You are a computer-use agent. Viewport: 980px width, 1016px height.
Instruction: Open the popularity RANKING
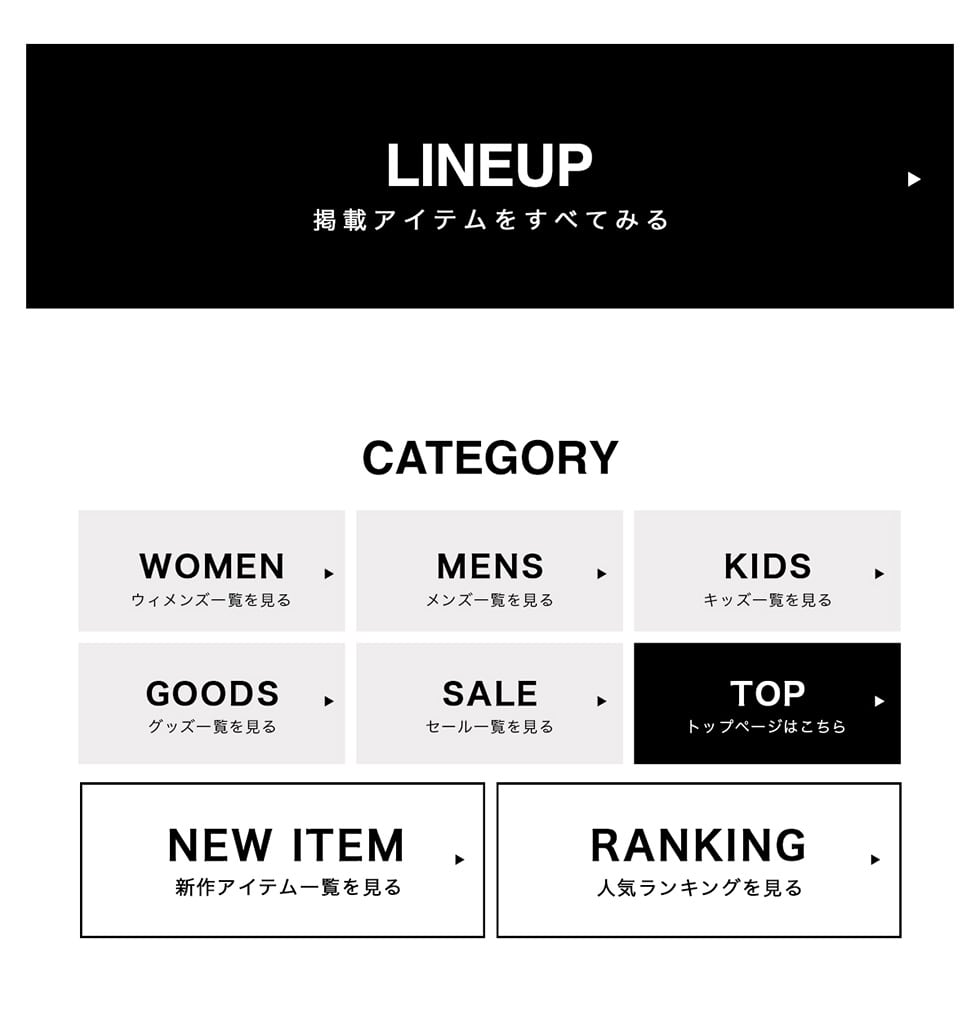(x=699, y=860)
